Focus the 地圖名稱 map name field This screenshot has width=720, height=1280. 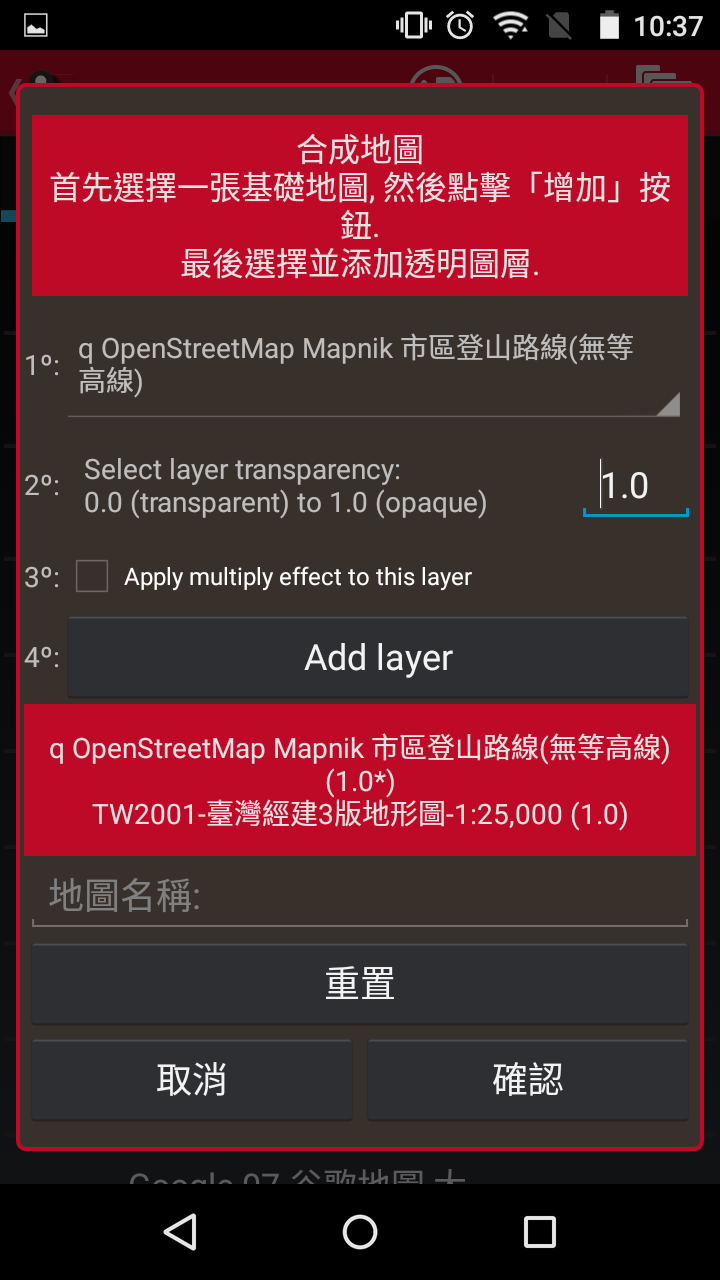click(360, 897)
